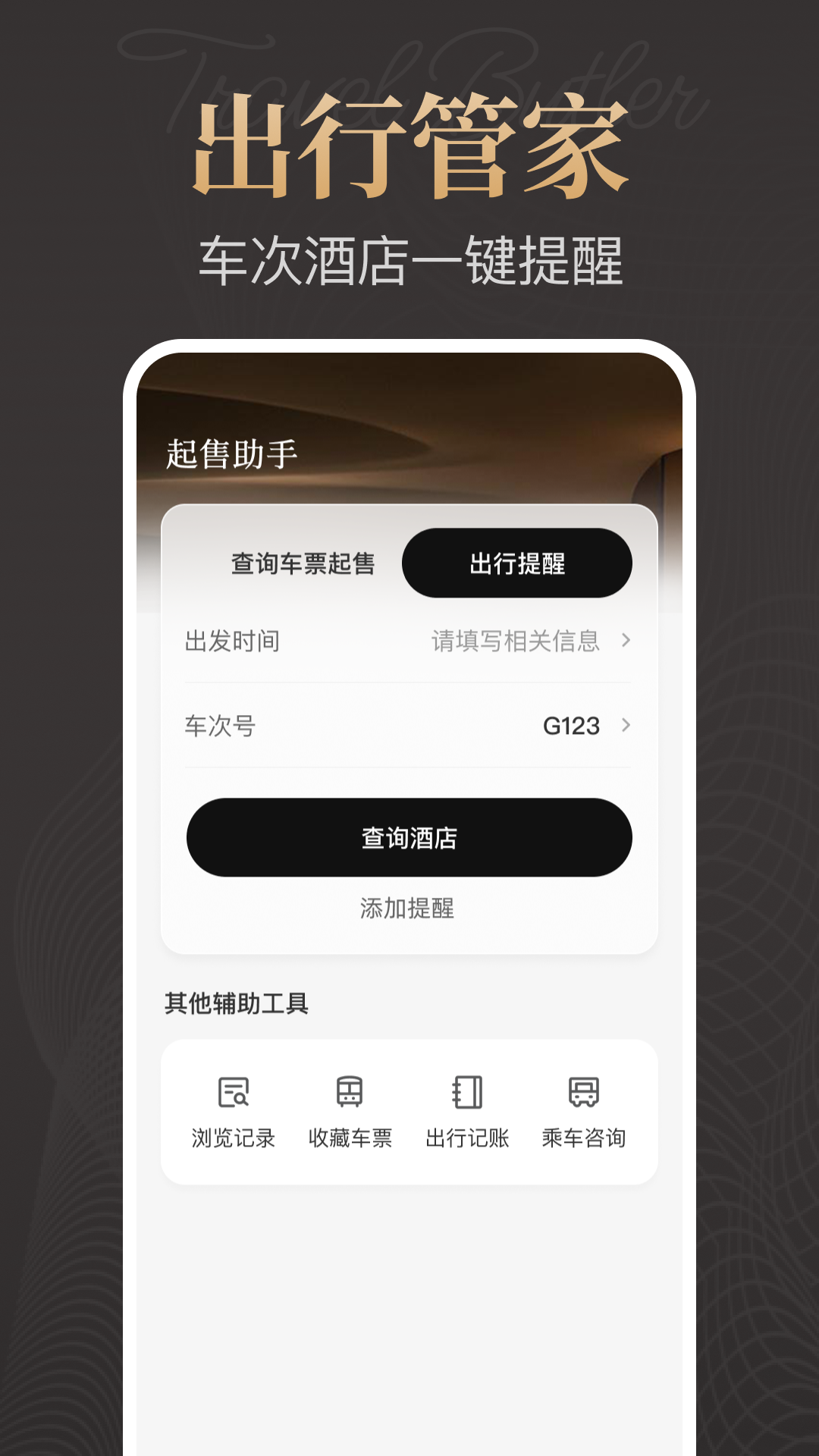Expand the 出发时间 chevron
This screenshot has height=1456, width=819.
pos(626,642)
